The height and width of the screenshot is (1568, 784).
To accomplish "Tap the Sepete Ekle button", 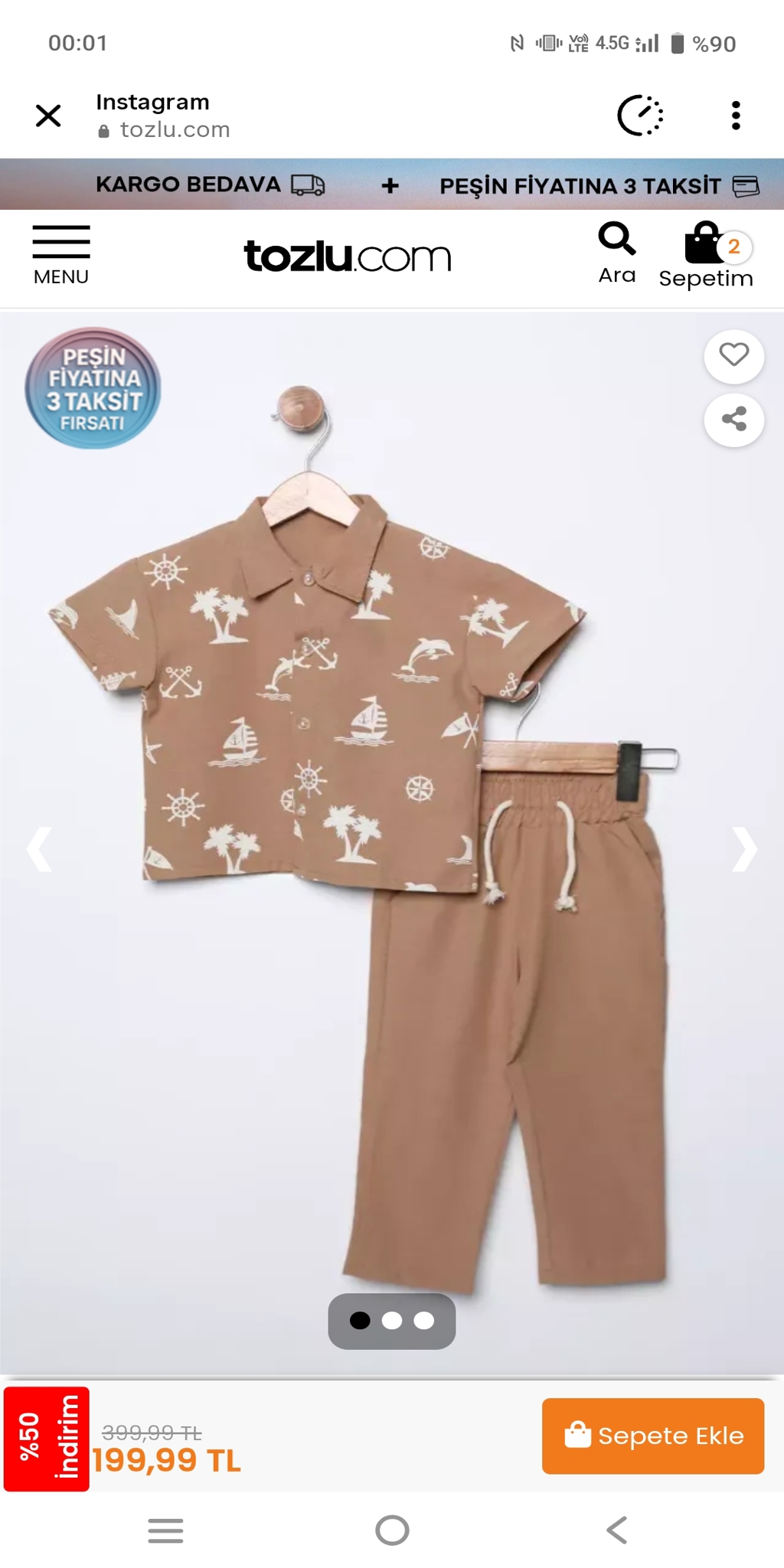I will [x=652, y=1436].
